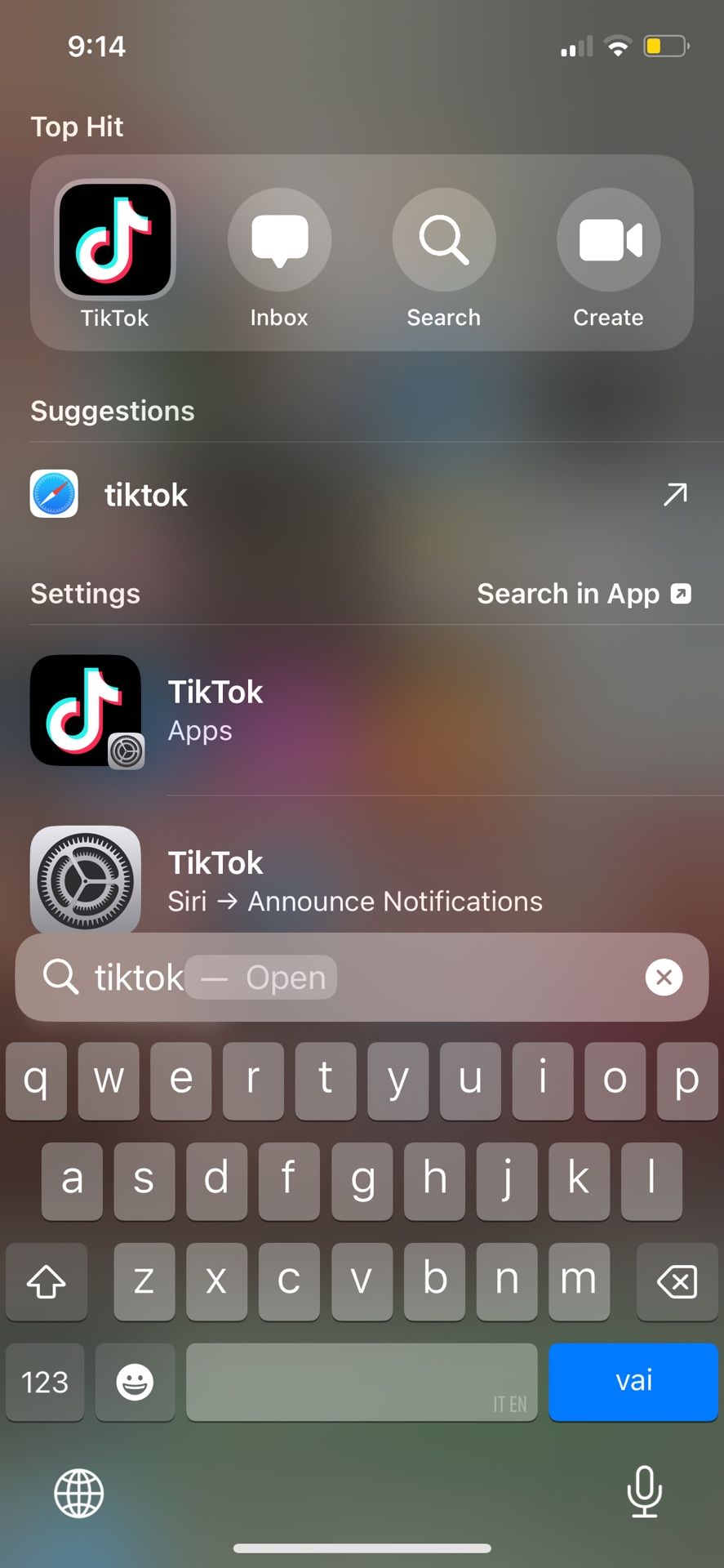Tap the blue vai key
This screenshot has width=724, height=1568.
[633, 1381]
